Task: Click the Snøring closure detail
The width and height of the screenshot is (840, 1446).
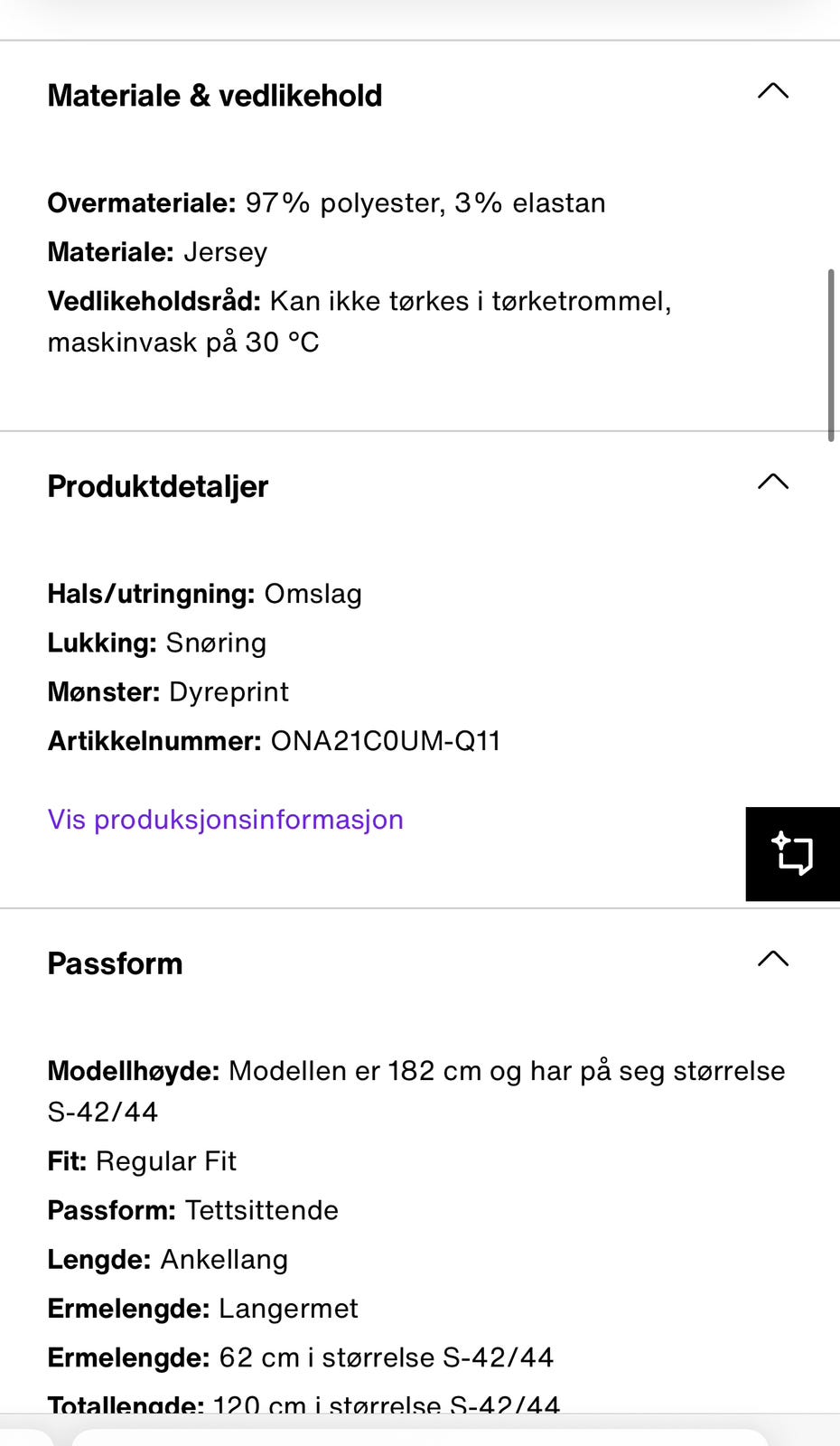Action: 216,643
